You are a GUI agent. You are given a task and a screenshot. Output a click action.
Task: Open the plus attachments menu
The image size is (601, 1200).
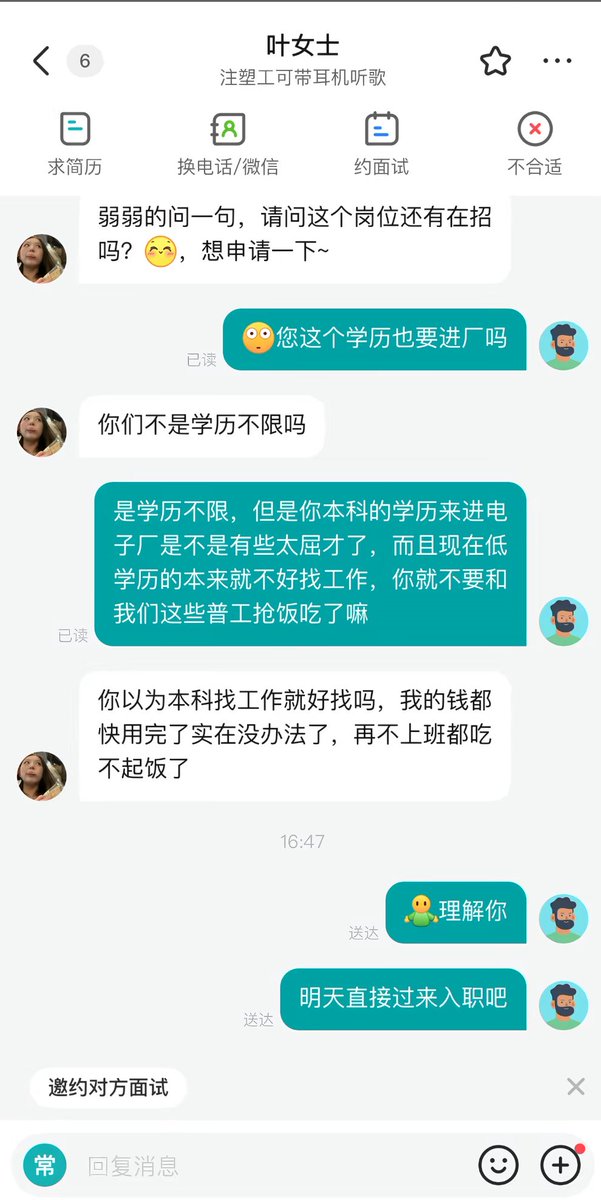(560, 1165)
